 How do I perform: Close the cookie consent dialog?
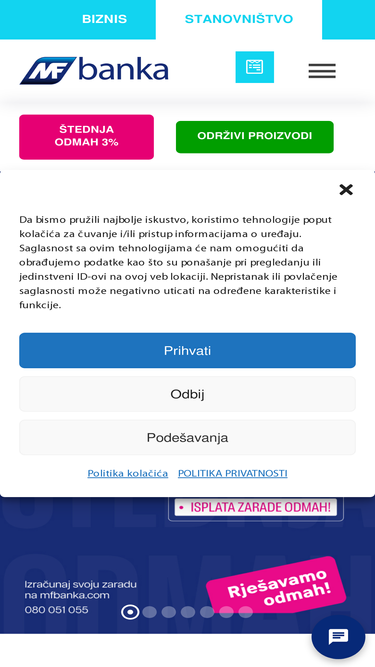(x=346, y=190)
